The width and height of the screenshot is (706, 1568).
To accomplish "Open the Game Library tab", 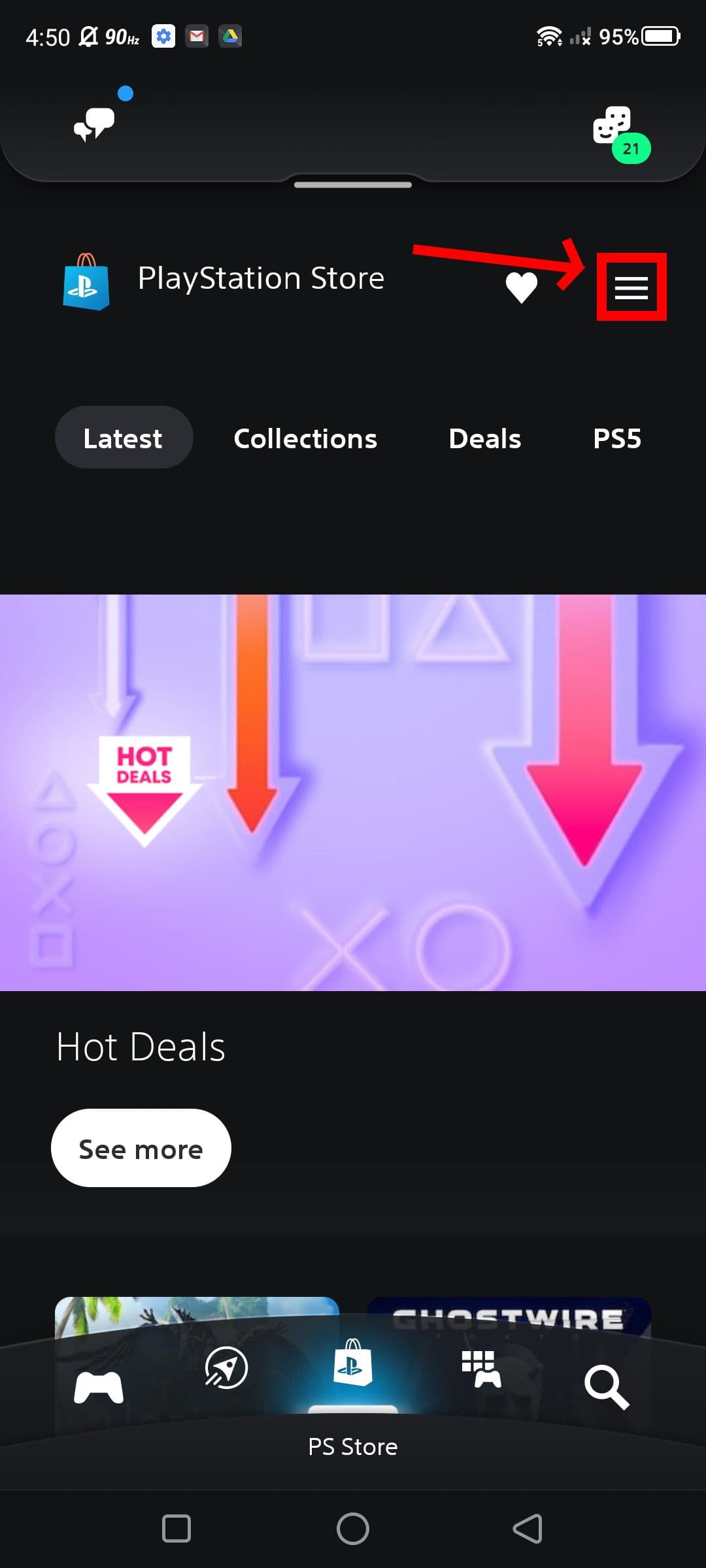I will 480,1369.
